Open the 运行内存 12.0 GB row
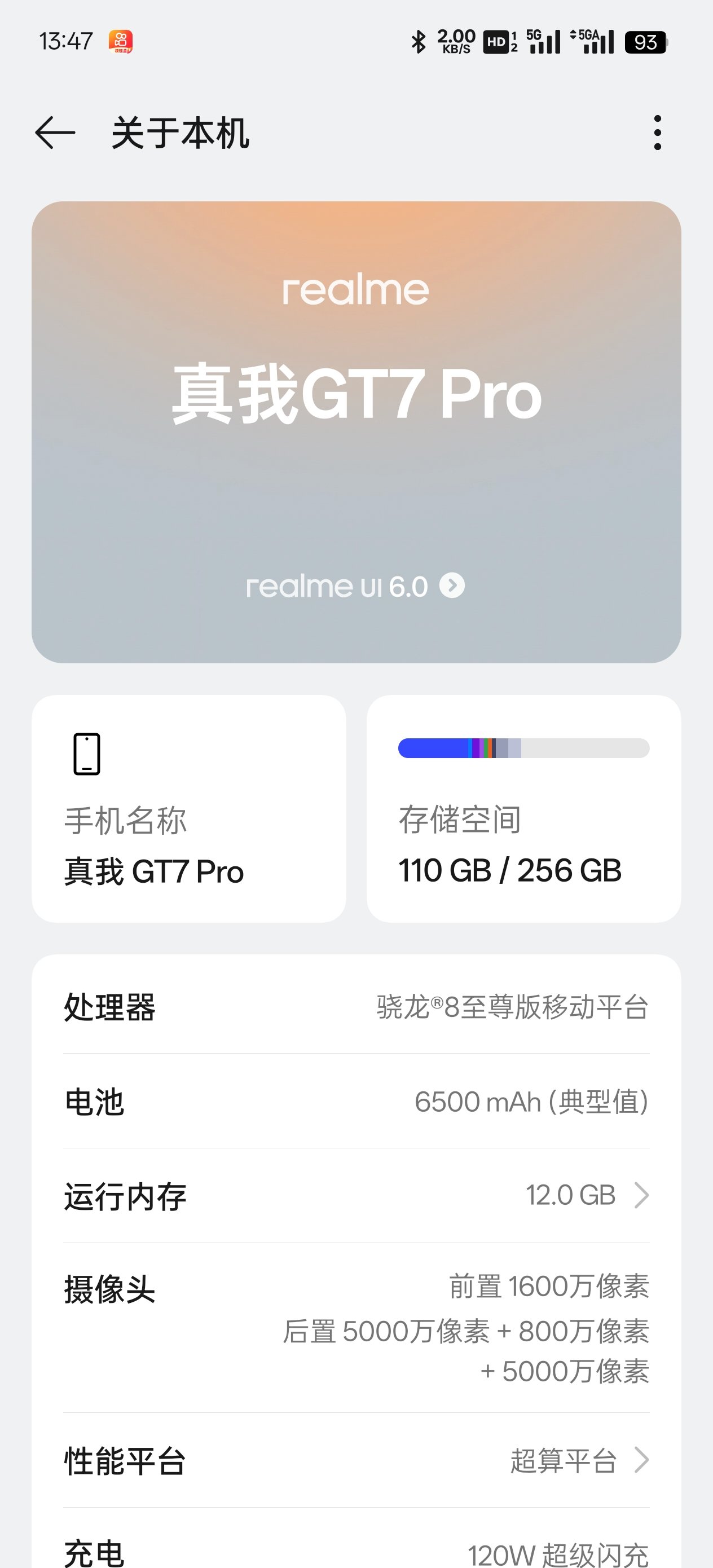713x1568 pixels. 356,1196
